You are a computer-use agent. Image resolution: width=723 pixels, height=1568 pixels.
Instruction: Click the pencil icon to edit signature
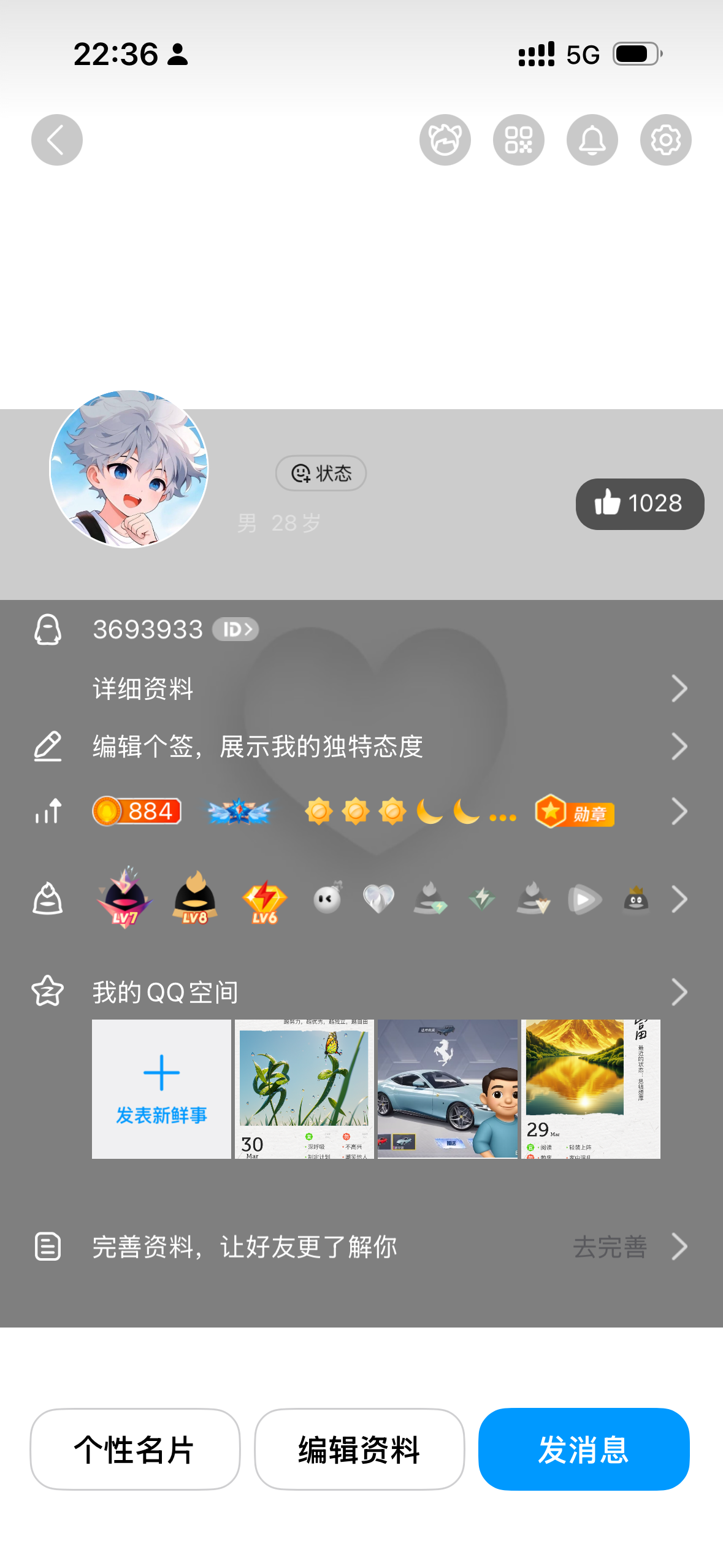pyautogui.click(x=49, y=747)
